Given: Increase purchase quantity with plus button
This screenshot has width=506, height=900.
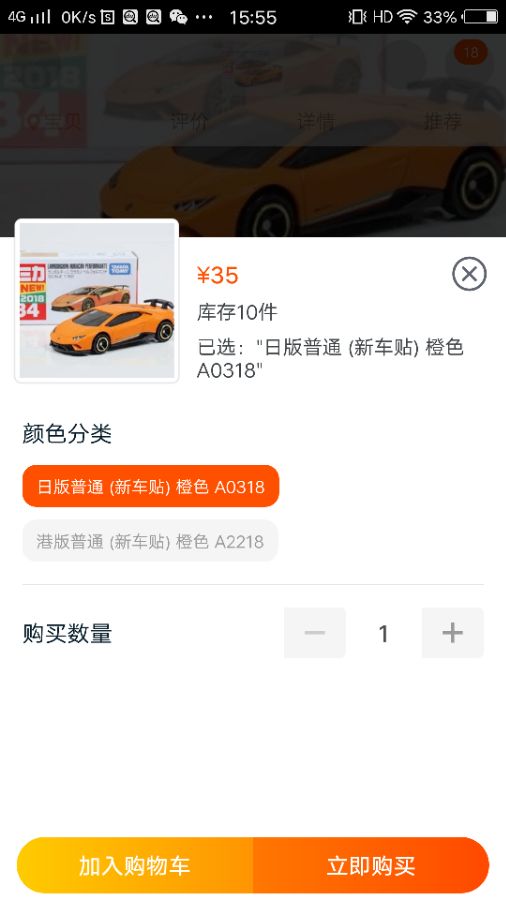Looking at the screenshot, I should (452, 633).
